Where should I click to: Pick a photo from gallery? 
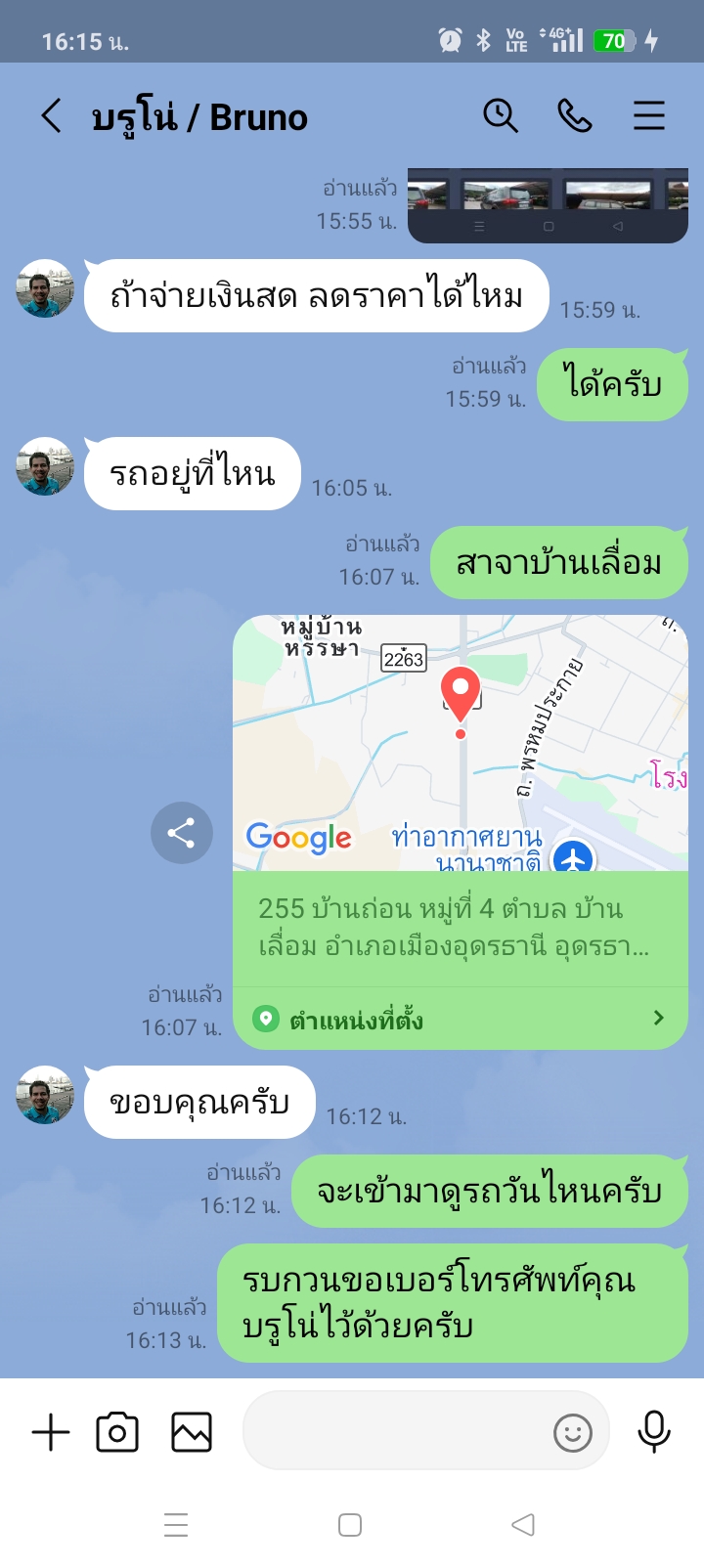192,1433
